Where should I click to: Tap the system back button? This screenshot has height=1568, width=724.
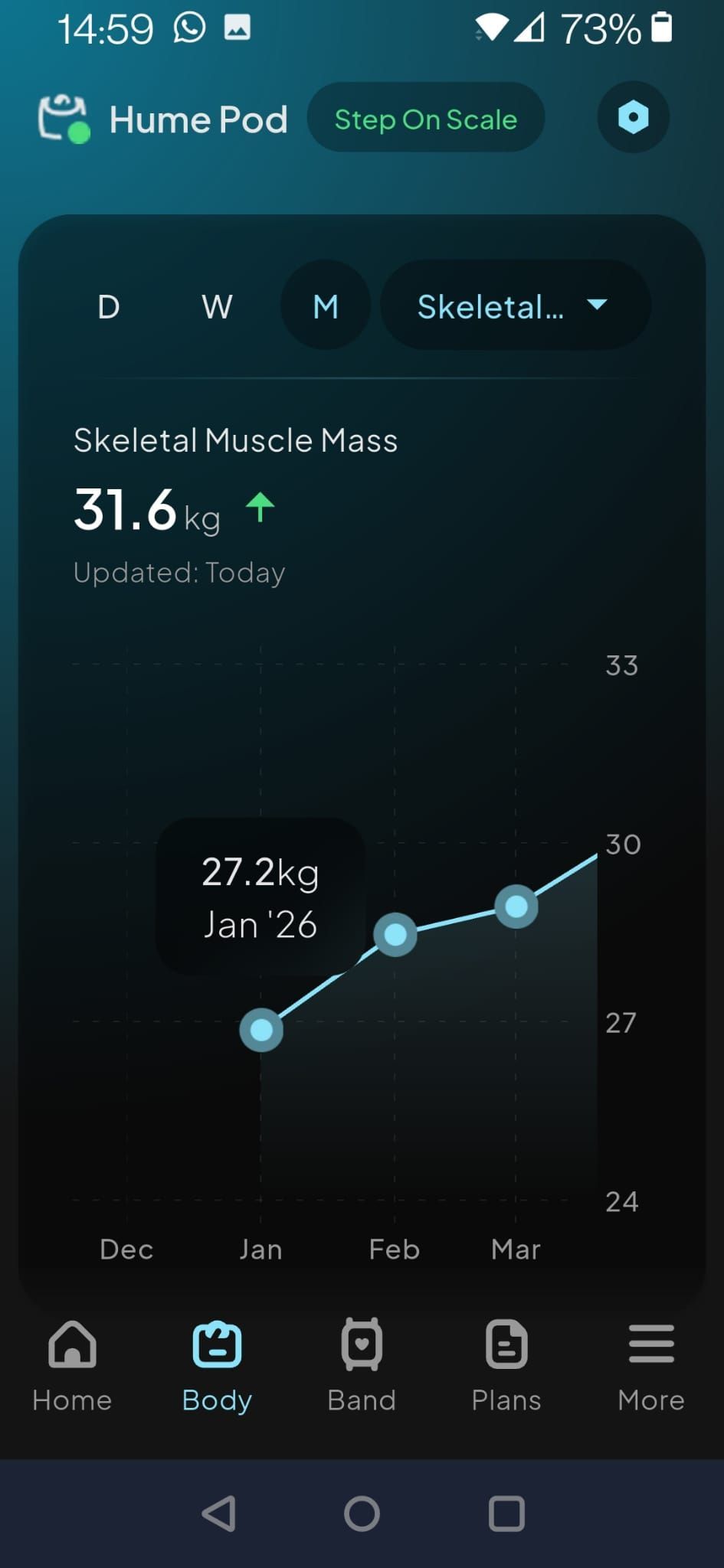pyautogui.click(x=218, y=1514)
